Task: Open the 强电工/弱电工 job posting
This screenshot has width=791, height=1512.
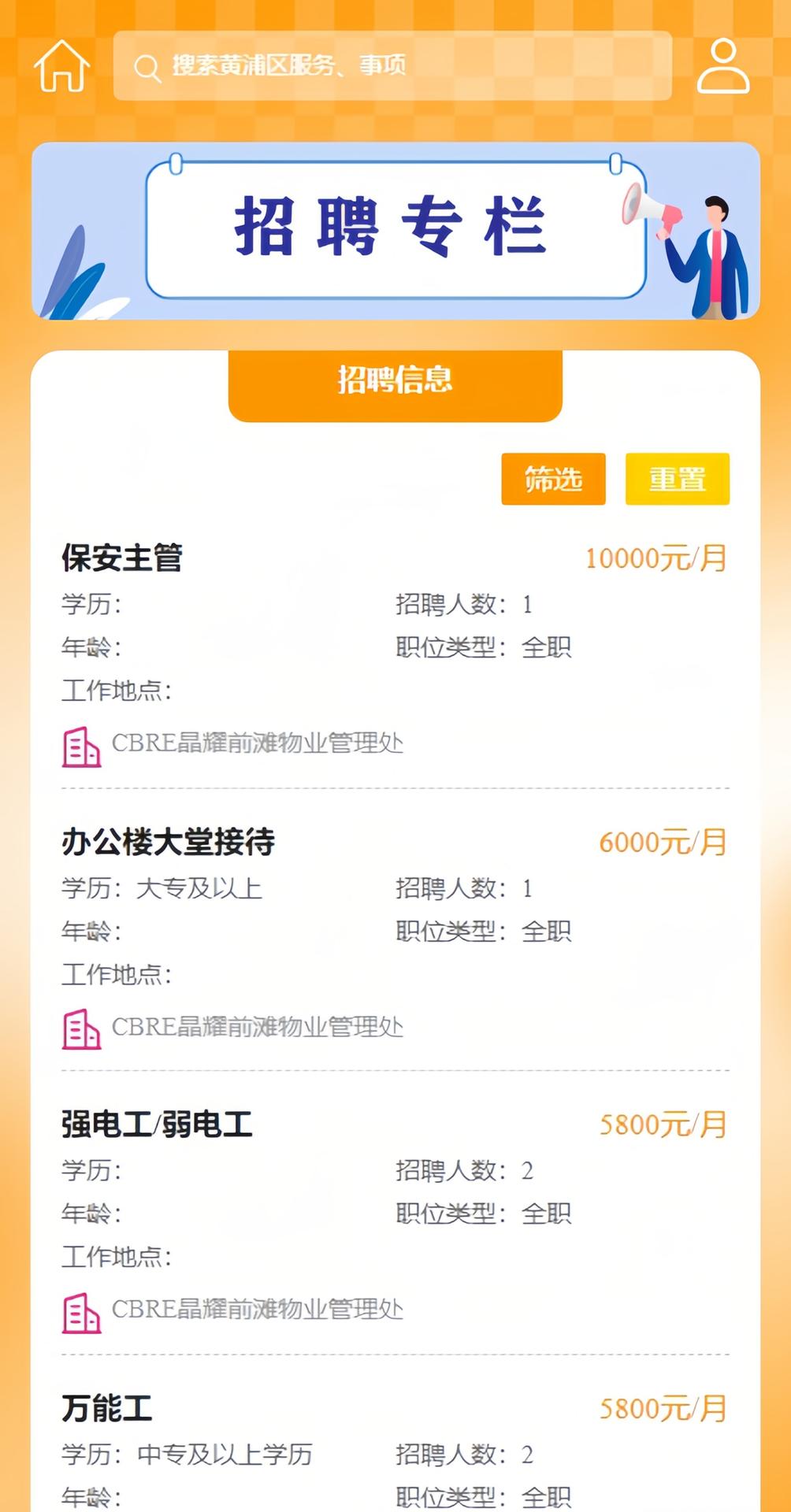Action: point(158,1125)
